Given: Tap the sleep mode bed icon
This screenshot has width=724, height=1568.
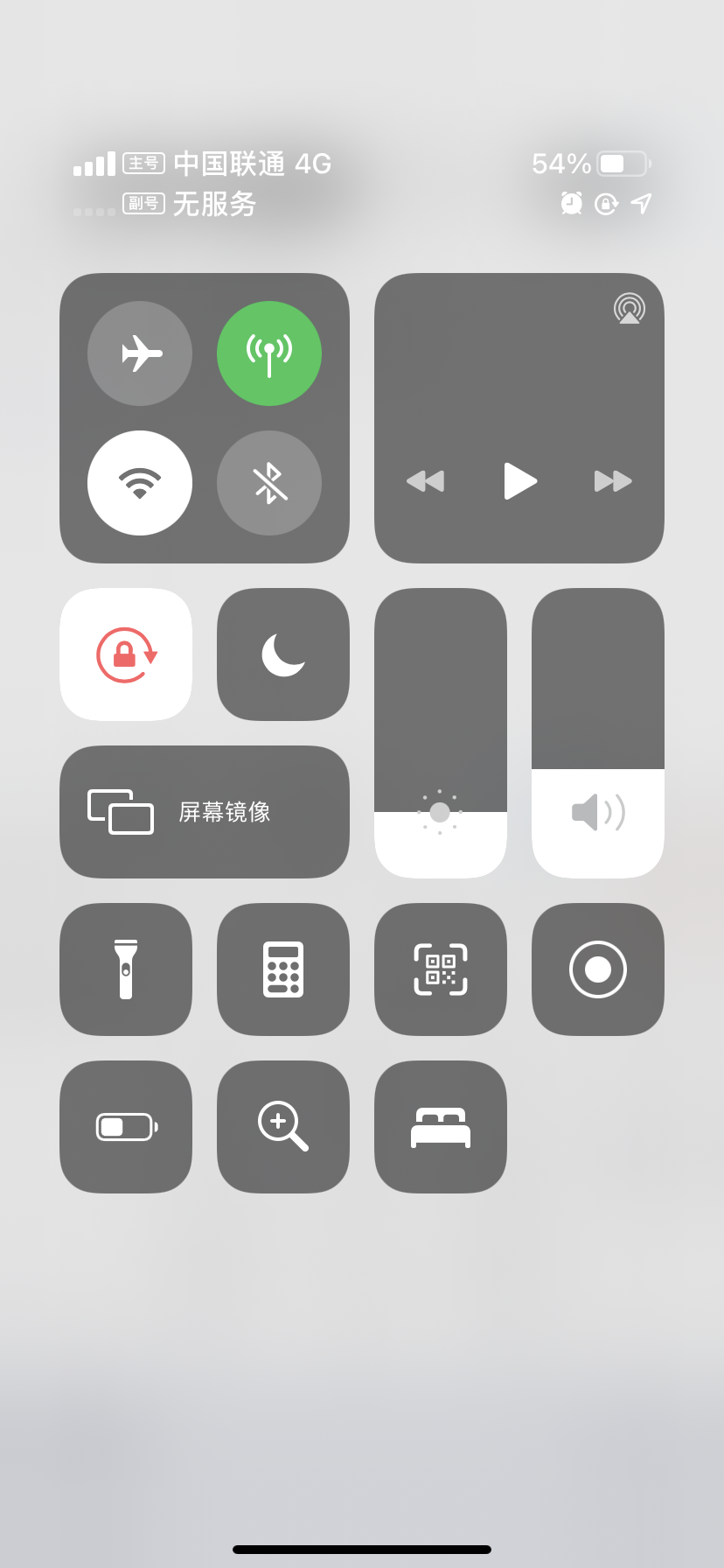Looking at the screenshot, I should (x=441, y=1127).
